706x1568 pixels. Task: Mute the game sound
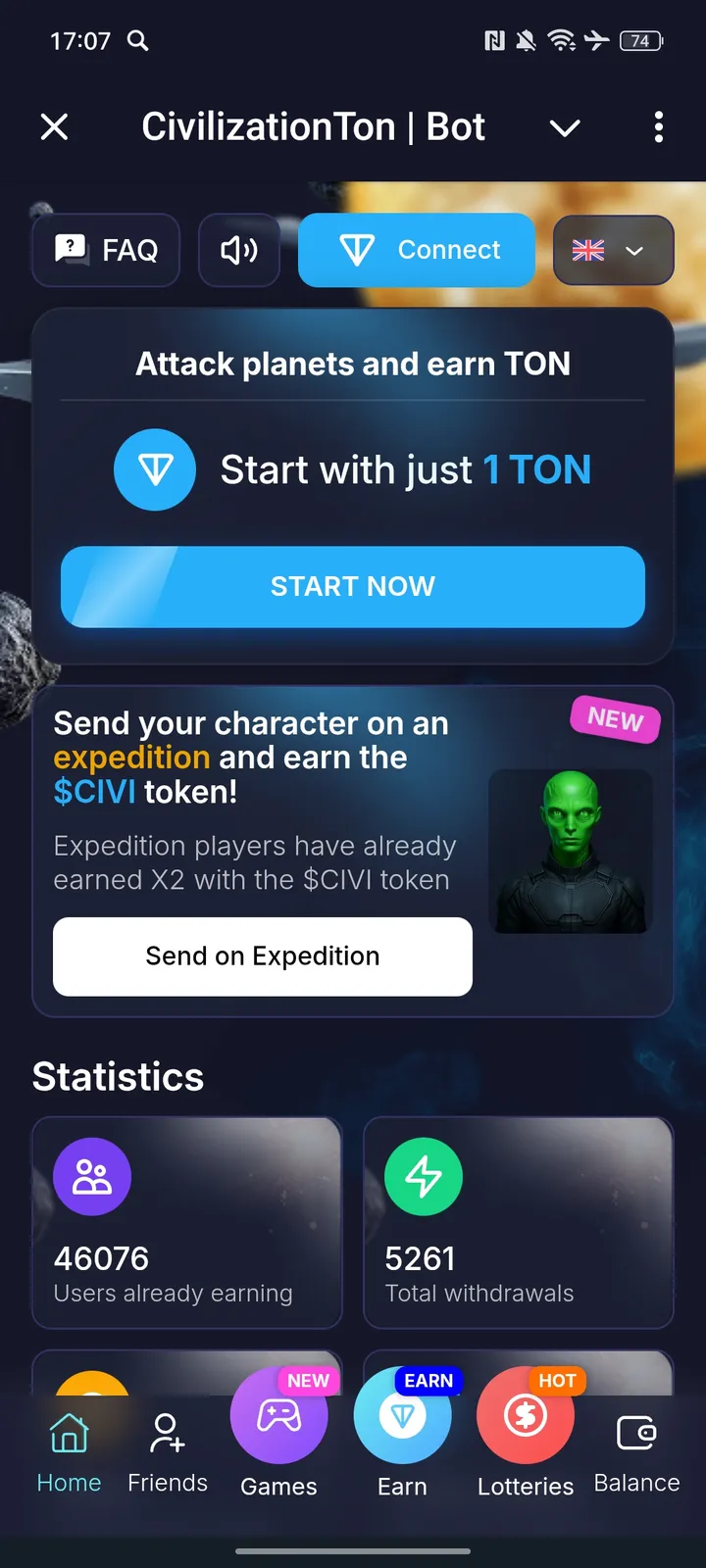238,250
